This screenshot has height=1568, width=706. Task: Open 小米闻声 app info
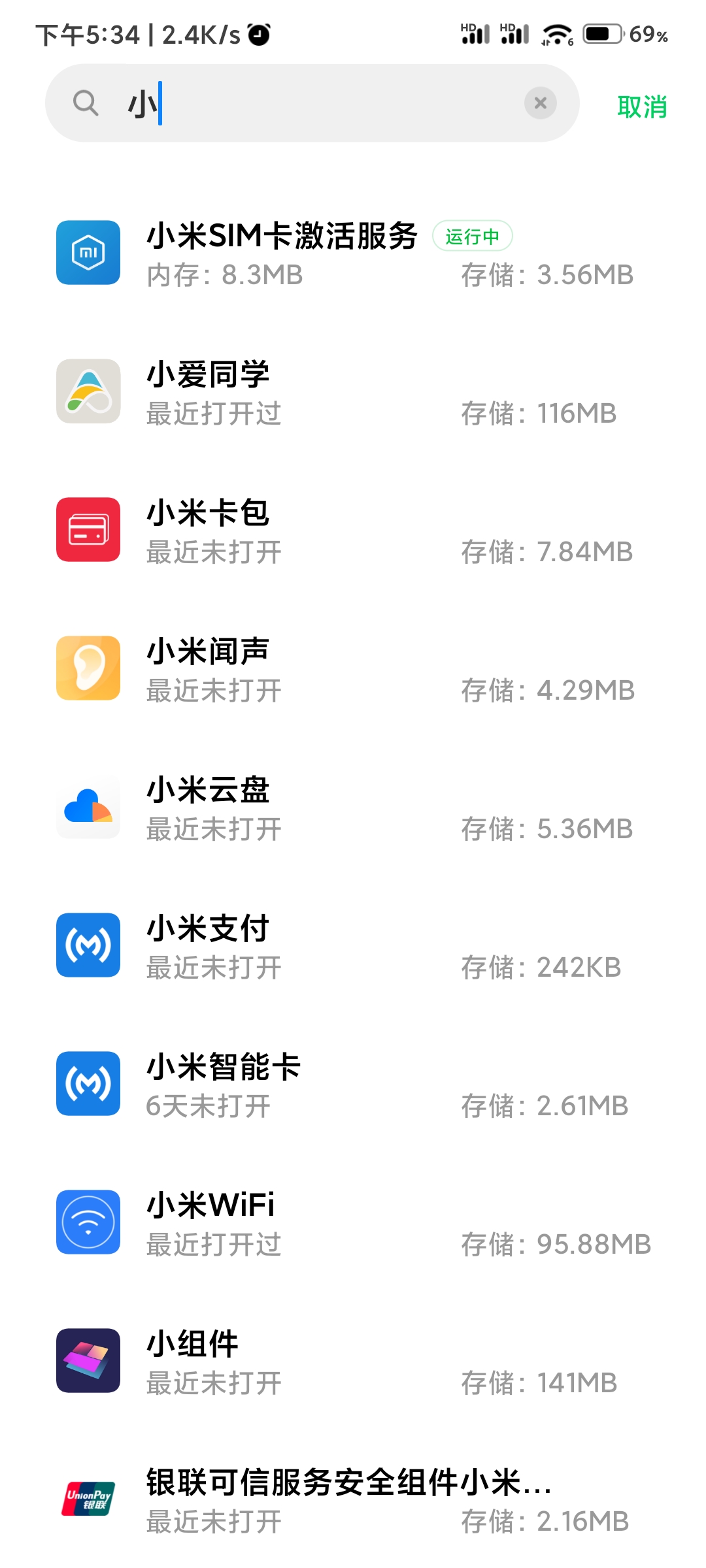click(x=353, y=669)
